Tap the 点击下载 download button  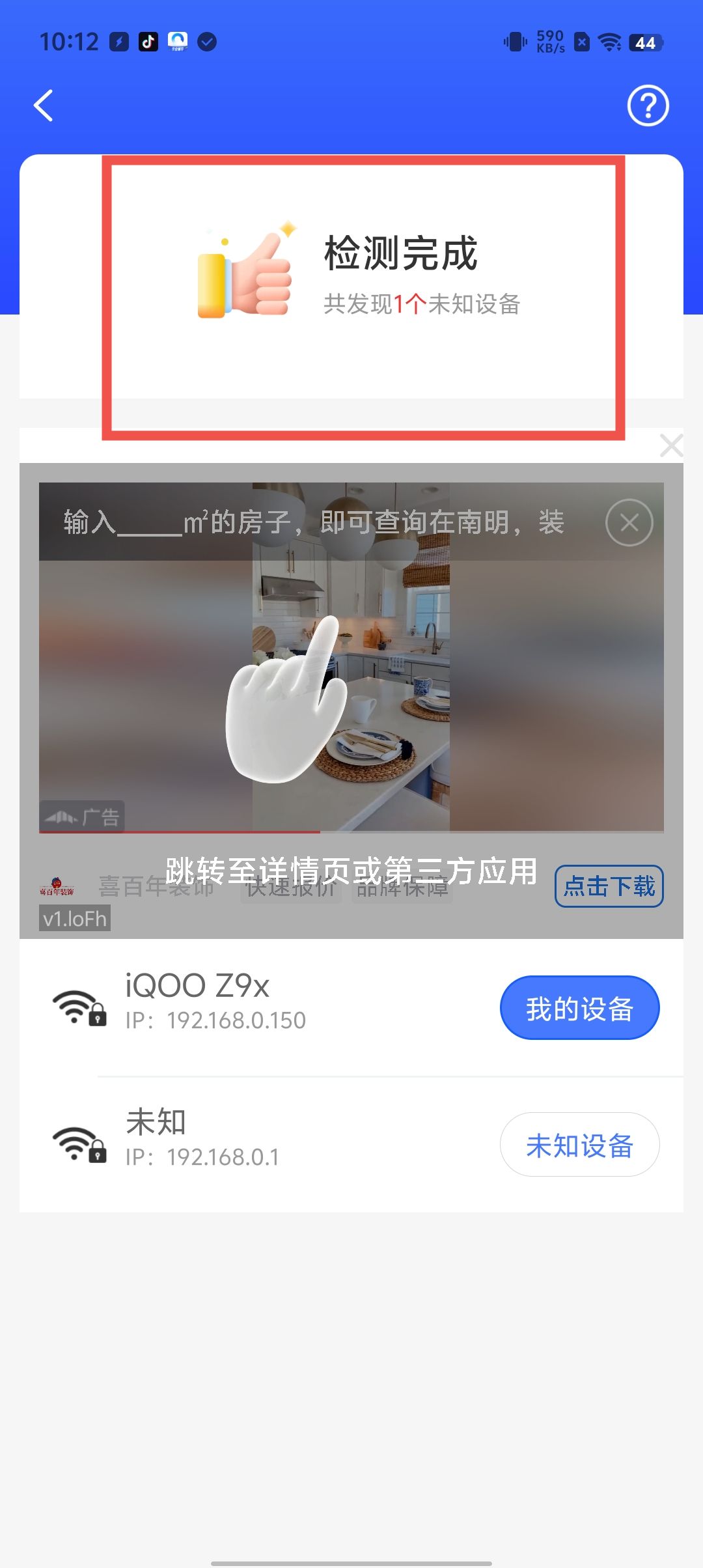(609, 886)
